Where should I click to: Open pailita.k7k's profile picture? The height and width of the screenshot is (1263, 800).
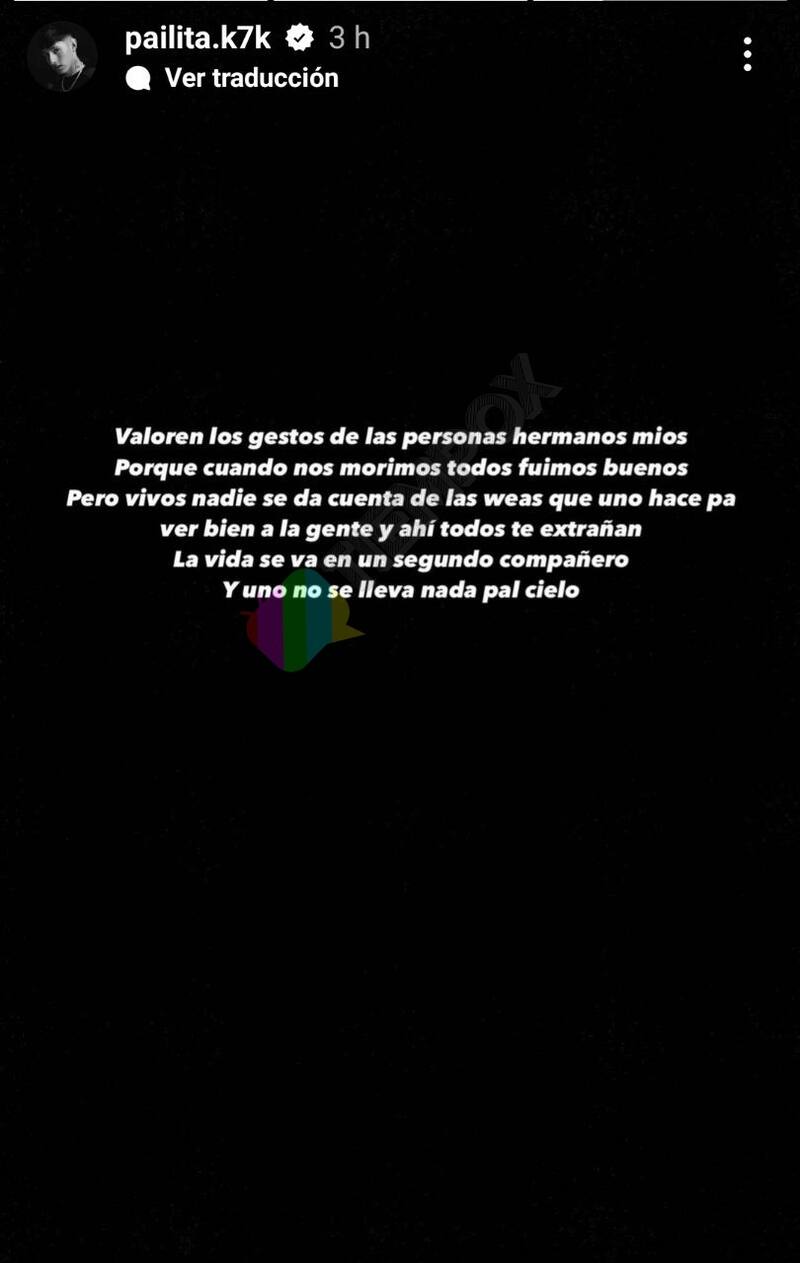coord(62,56)
